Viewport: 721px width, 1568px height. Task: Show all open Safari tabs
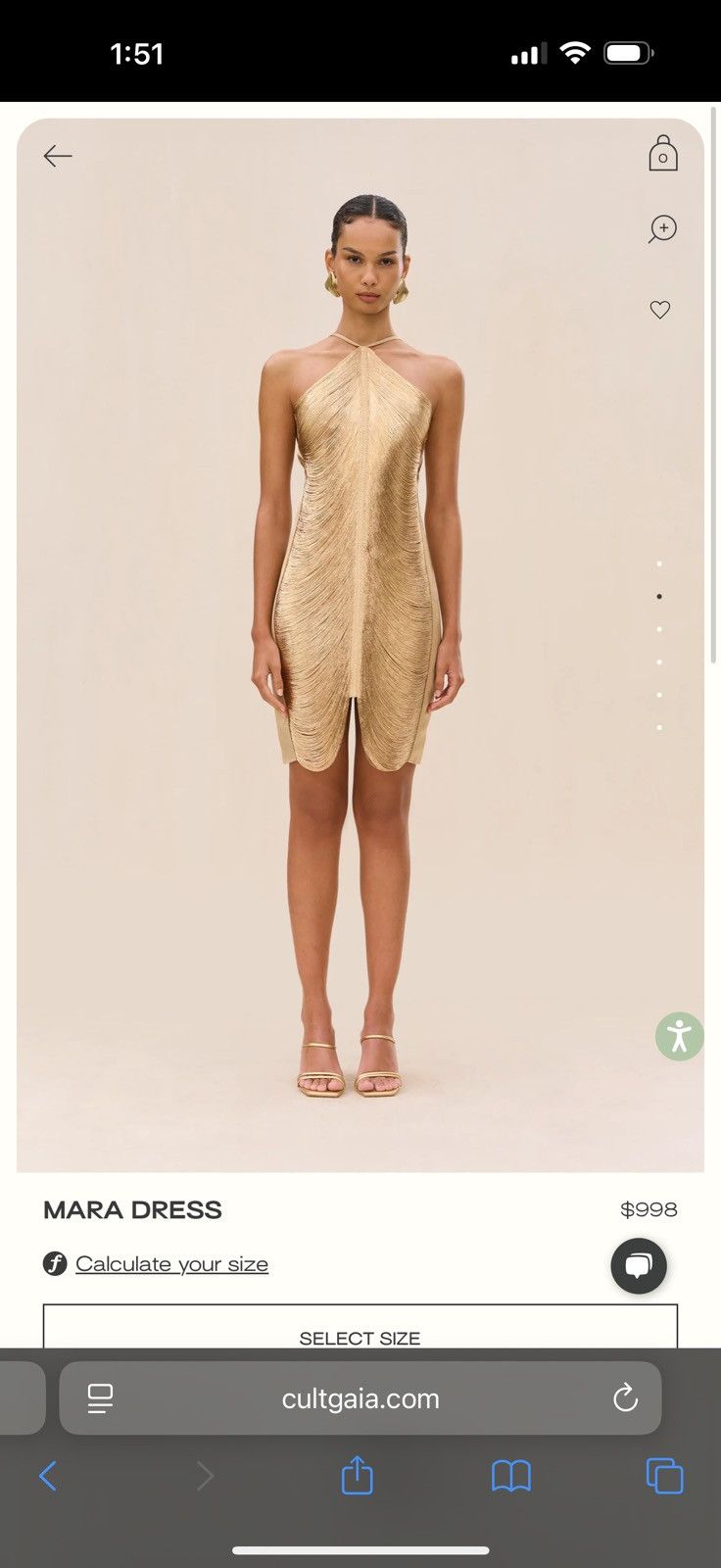664,1476
